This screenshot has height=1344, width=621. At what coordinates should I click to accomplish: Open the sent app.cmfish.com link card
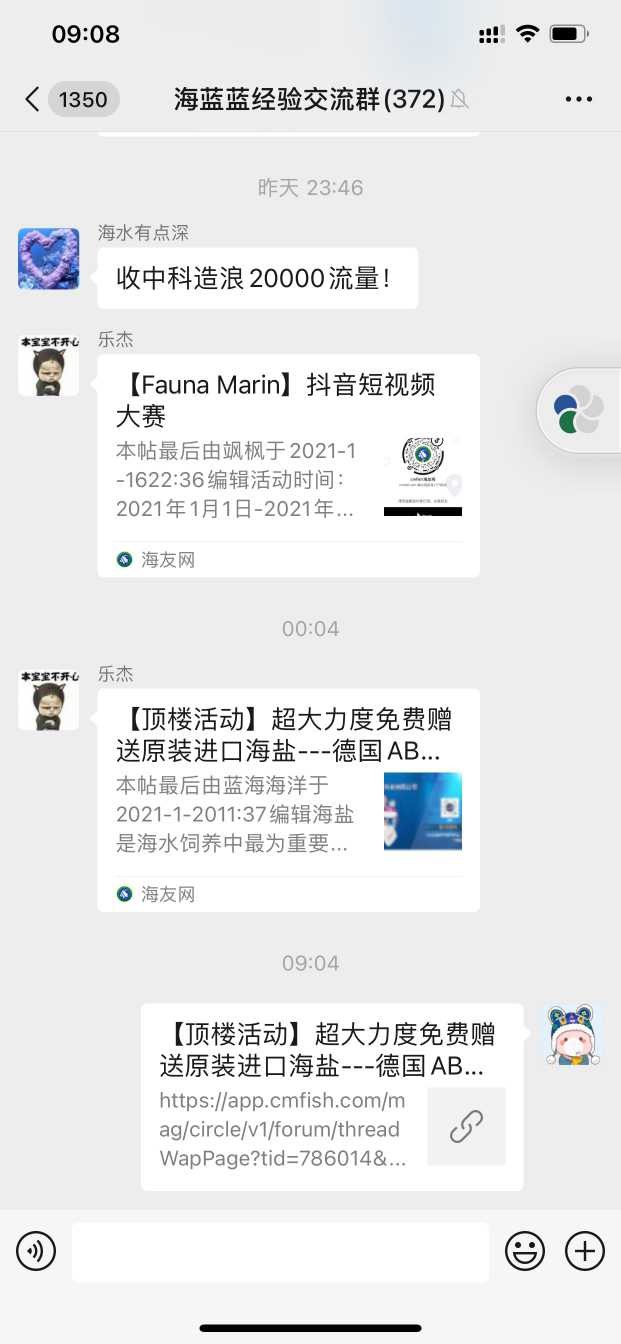(x=331, y=1096)
